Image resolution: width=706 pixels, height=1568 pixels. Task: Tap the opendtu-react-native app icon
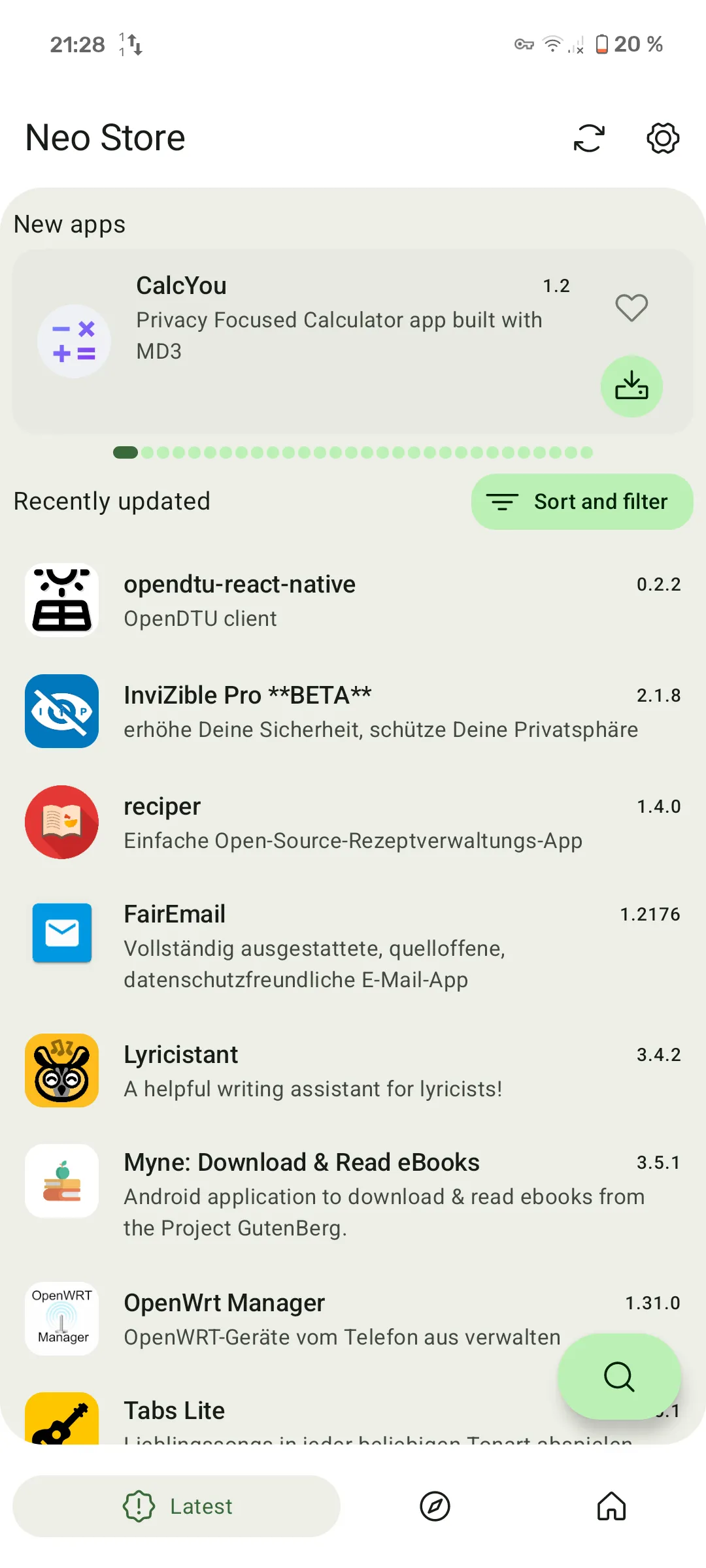pyautogui.click(x=61, y=599)
